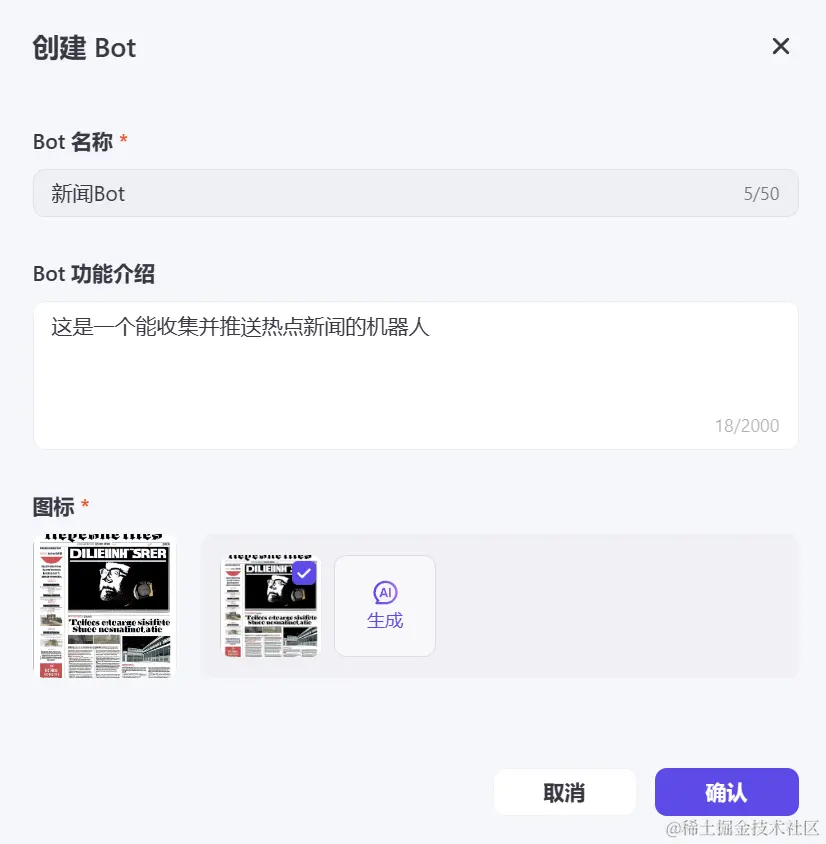Screen dimensions: 826x844
Task: Generate an icon with AI 生成
Action: coord(385,606)
